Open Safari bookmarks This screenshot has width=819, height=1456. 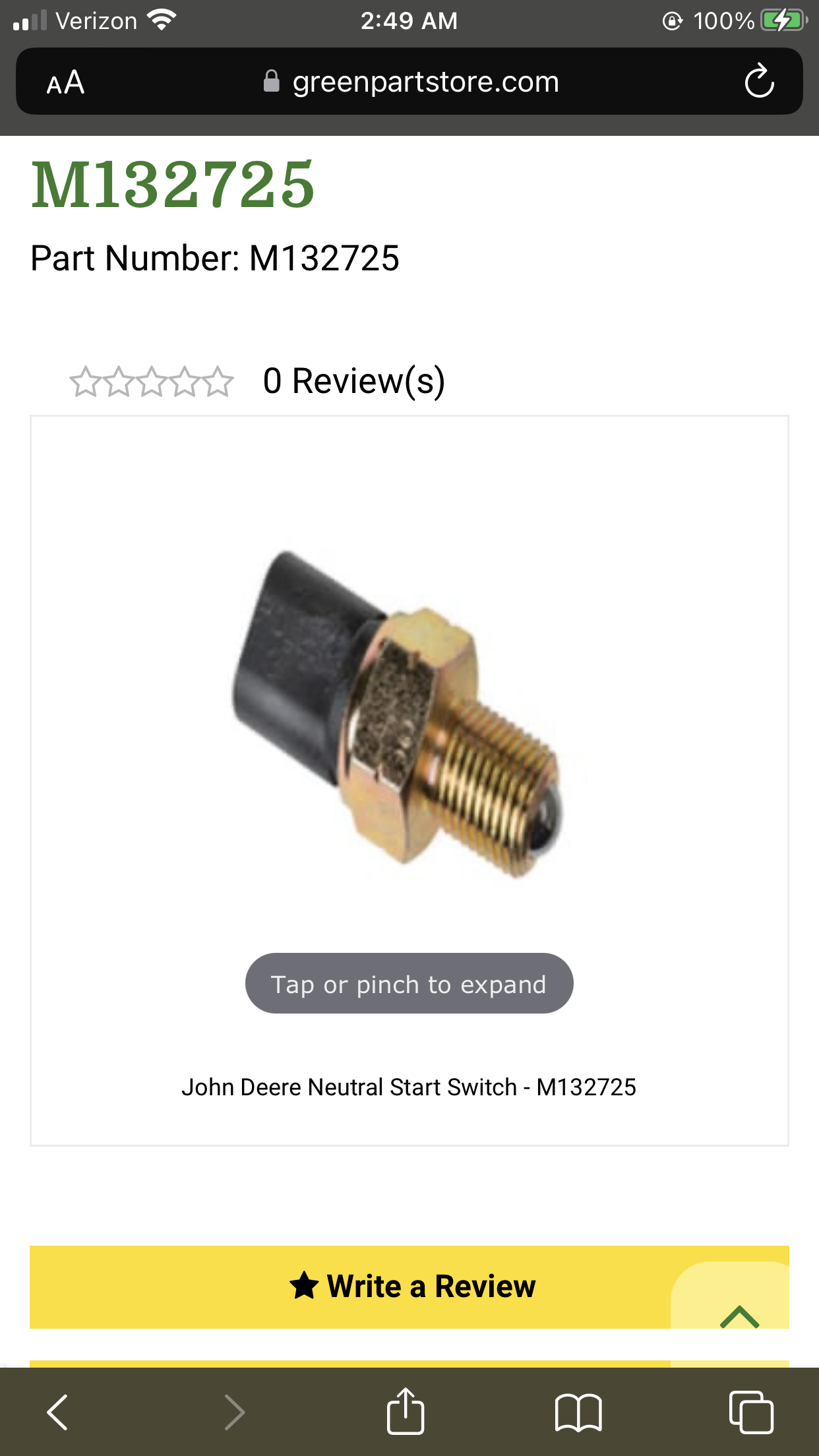[x=578, y=1412]
